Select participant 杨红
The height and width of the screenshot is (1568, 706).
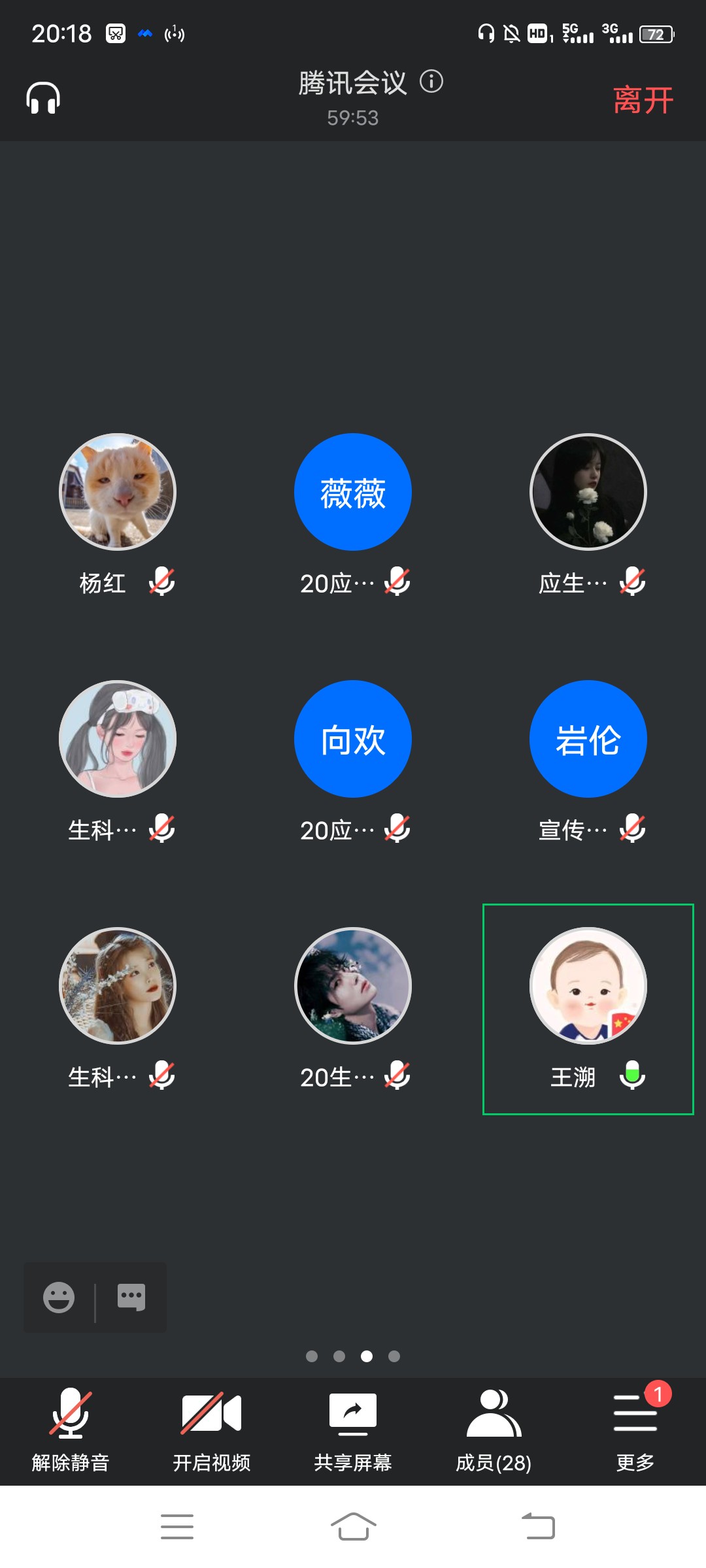click(118, 492)
